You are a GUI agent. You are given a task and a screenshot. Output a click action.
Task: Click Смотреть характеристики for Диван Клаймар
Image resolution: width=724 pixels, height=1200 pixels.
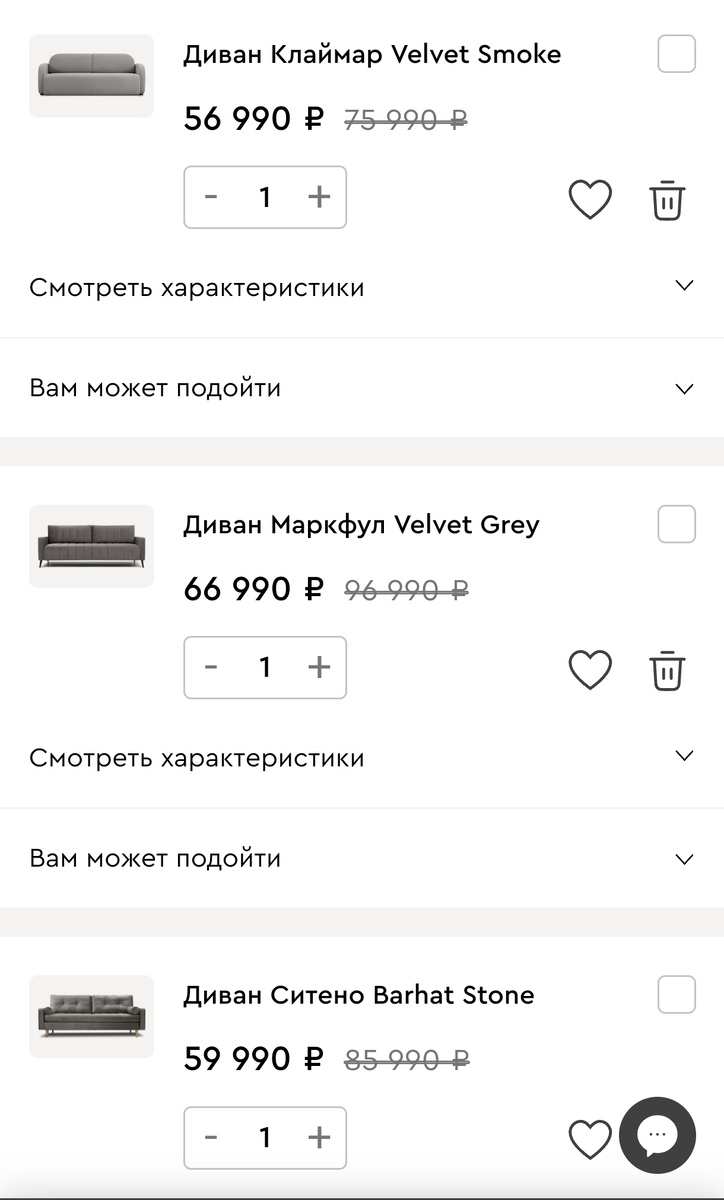[x=196, y=287]
